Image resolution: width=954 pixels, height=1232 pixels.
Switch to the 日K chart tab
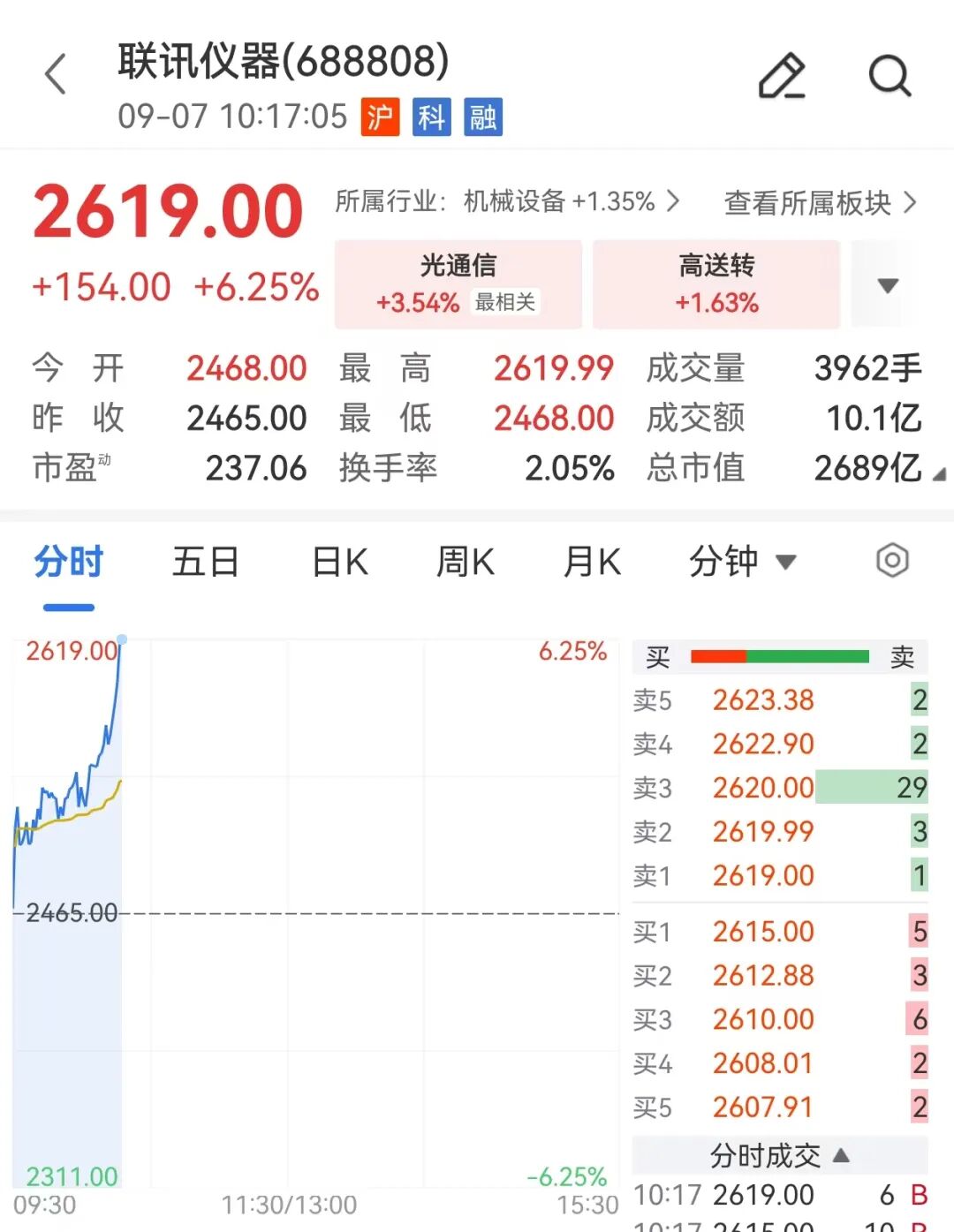tap(340, 562)
